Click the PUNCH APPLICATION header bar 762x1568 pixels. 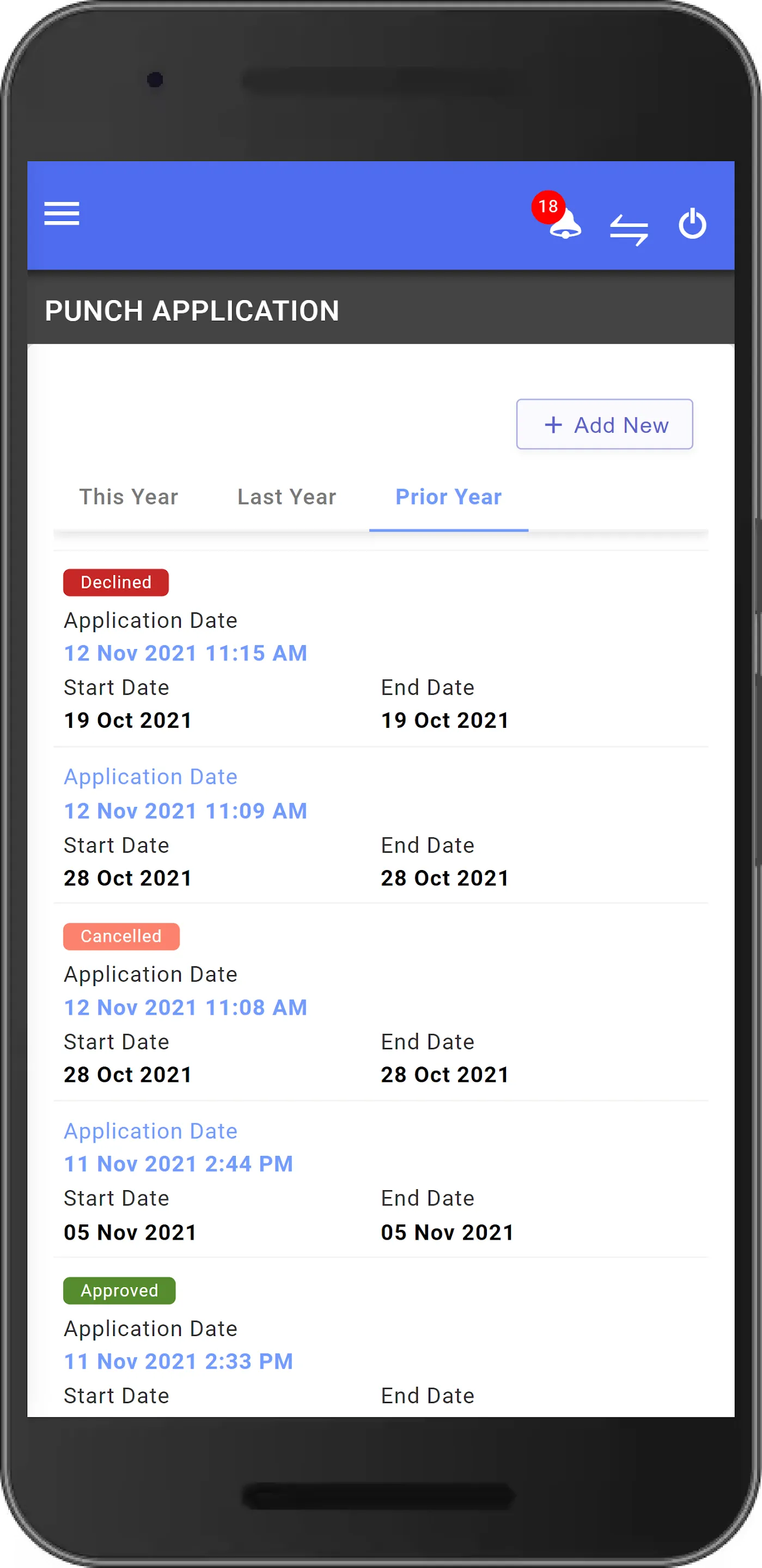coord(192,311)
